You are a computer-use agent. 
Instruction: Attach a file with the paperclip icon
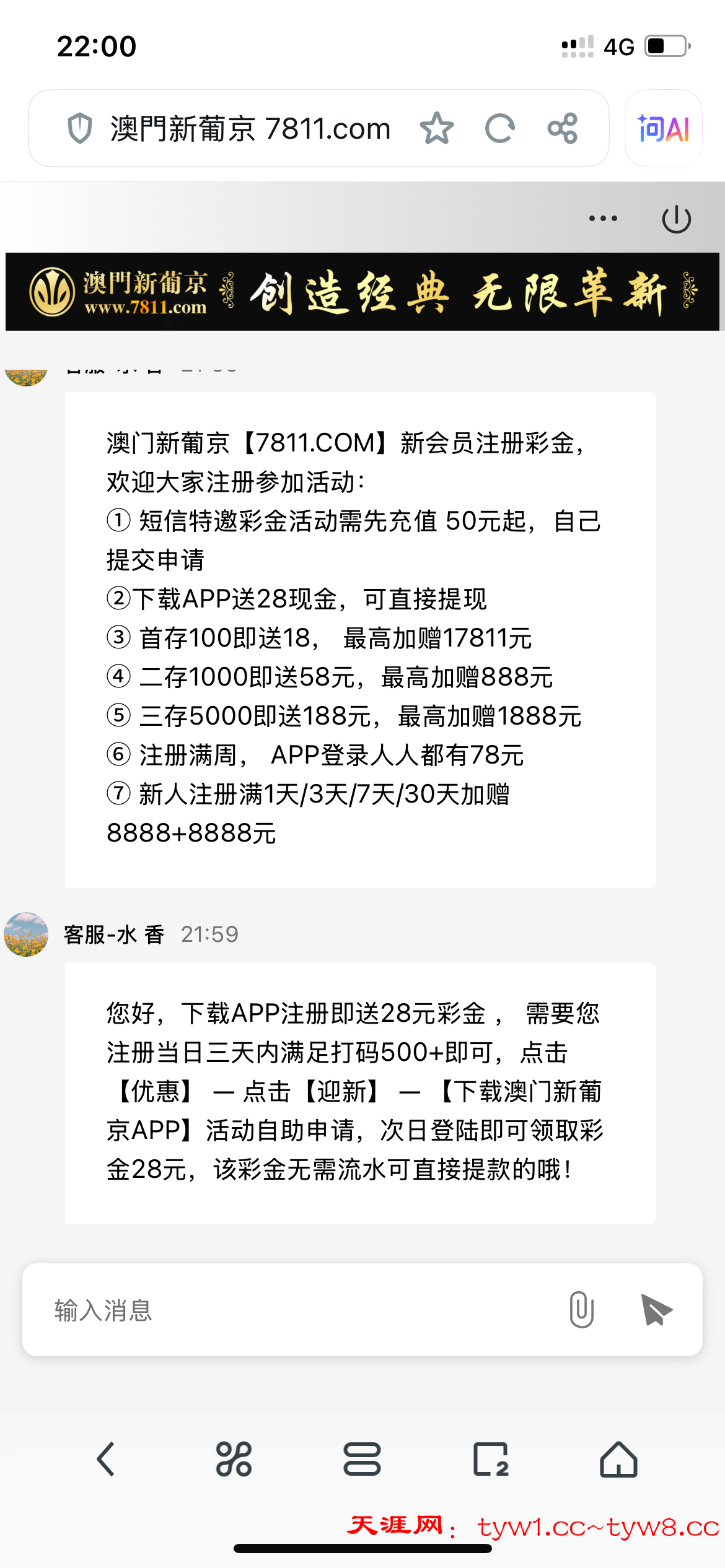(581, 1310)
